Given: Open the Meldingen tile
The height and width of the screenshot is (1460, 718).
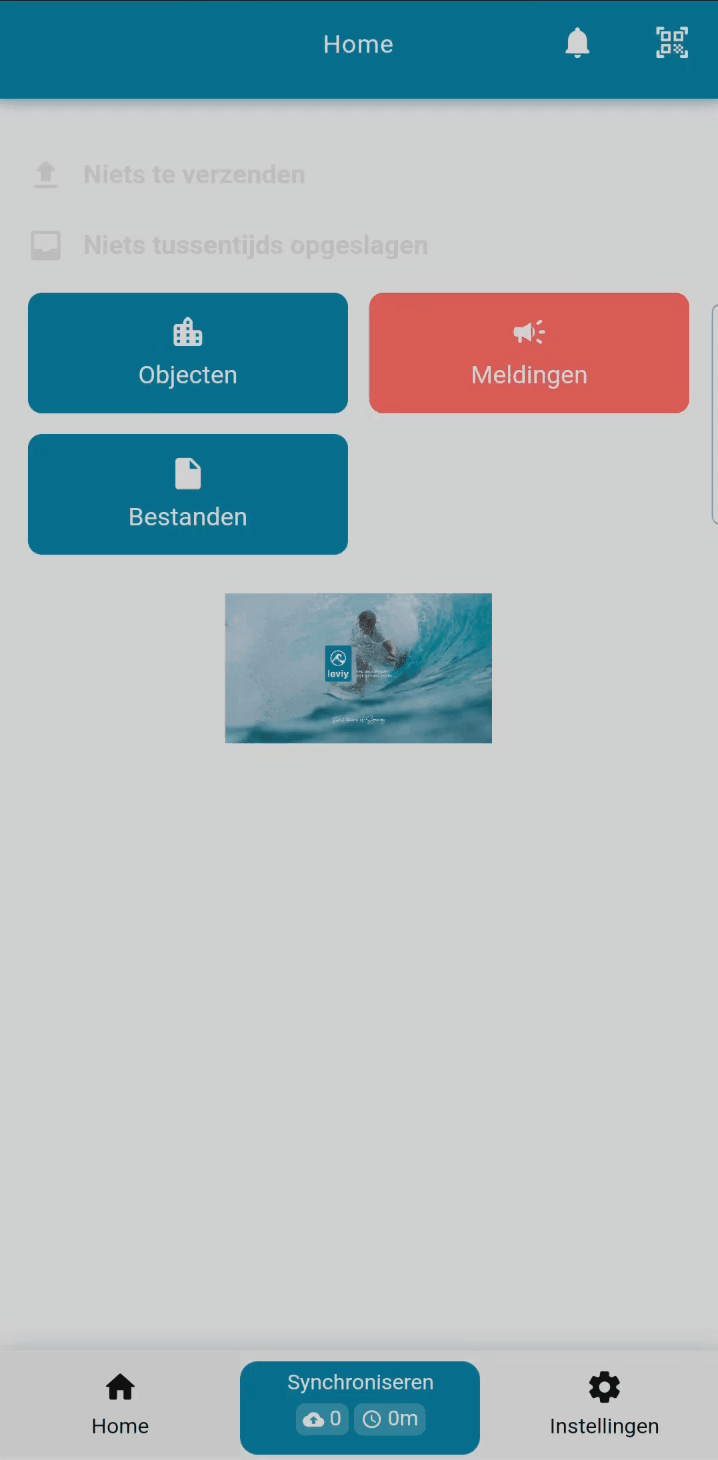Looking at the screenshot, I should [x=529, y=353].
